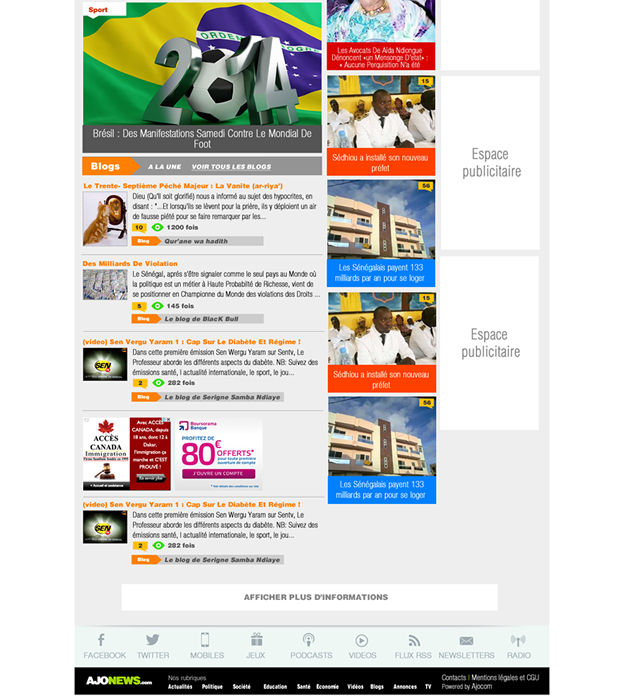624x700 pixels.
Task: Open the Facebook page link
Action: coord(104,646)
